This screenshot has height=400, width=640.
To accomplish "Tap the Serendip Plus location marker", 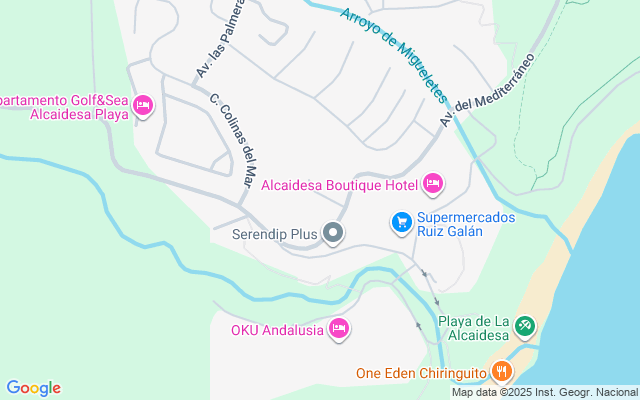I will (333, 235).
